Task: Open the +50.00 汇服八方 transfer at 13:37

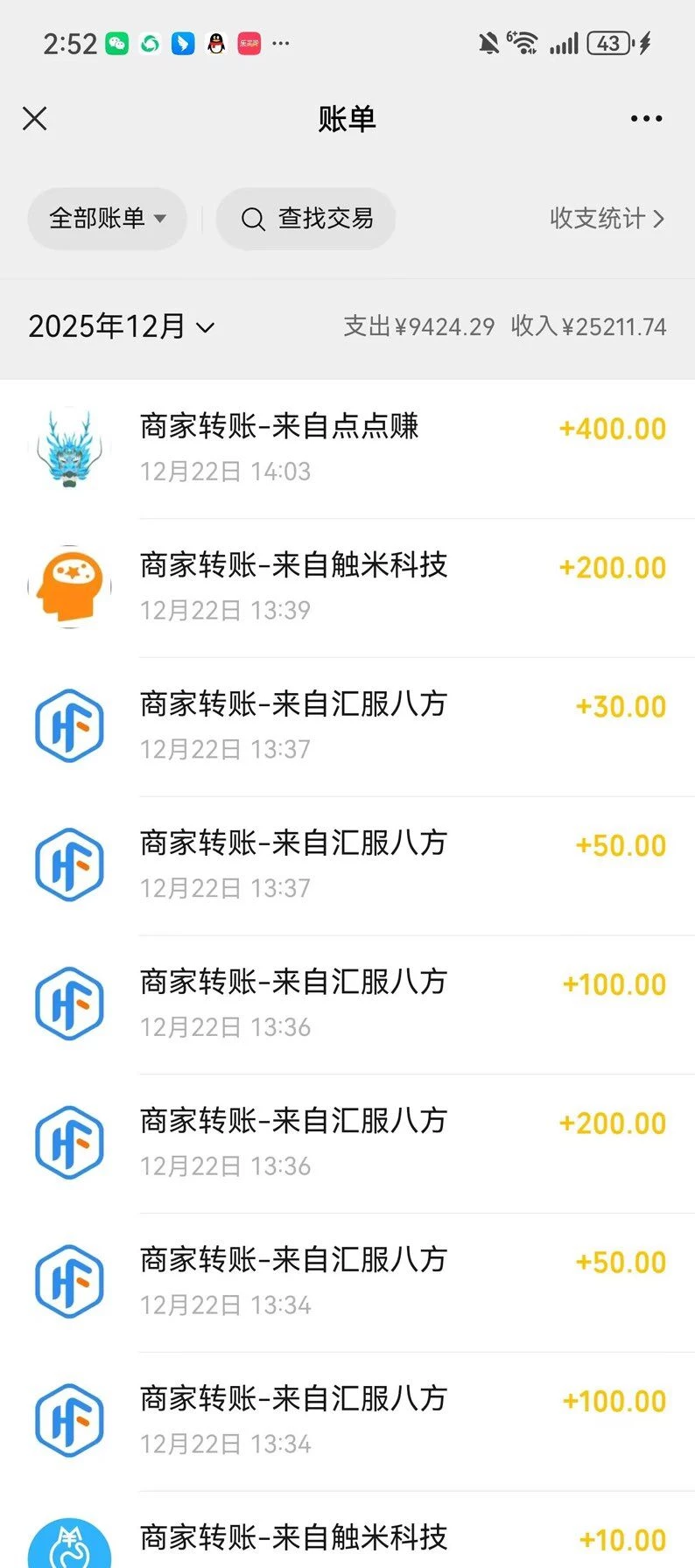Action: pos(347,865)
